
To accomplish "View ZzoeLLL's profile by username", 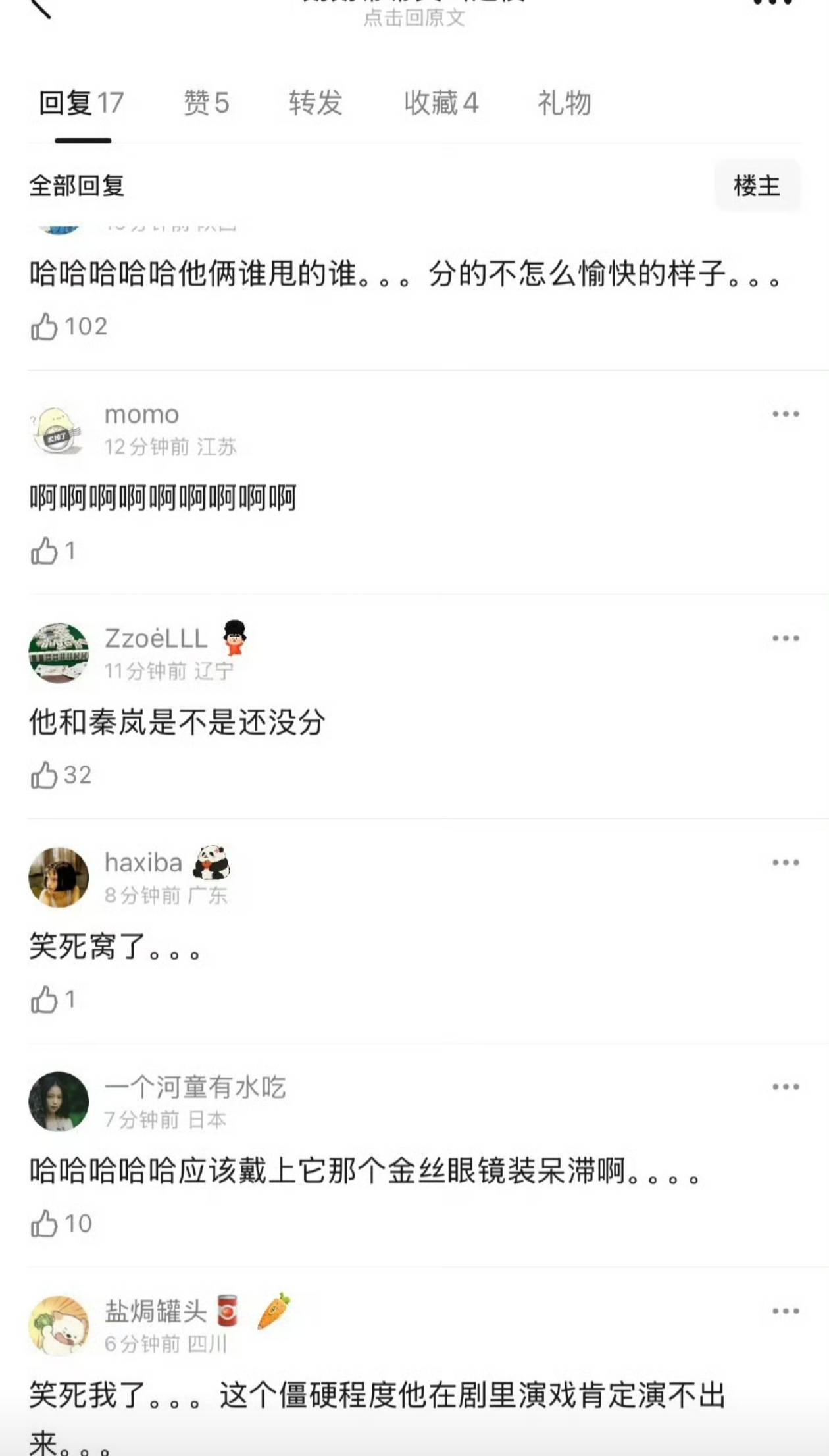I will pyautogui.click(x=156, y=638).
